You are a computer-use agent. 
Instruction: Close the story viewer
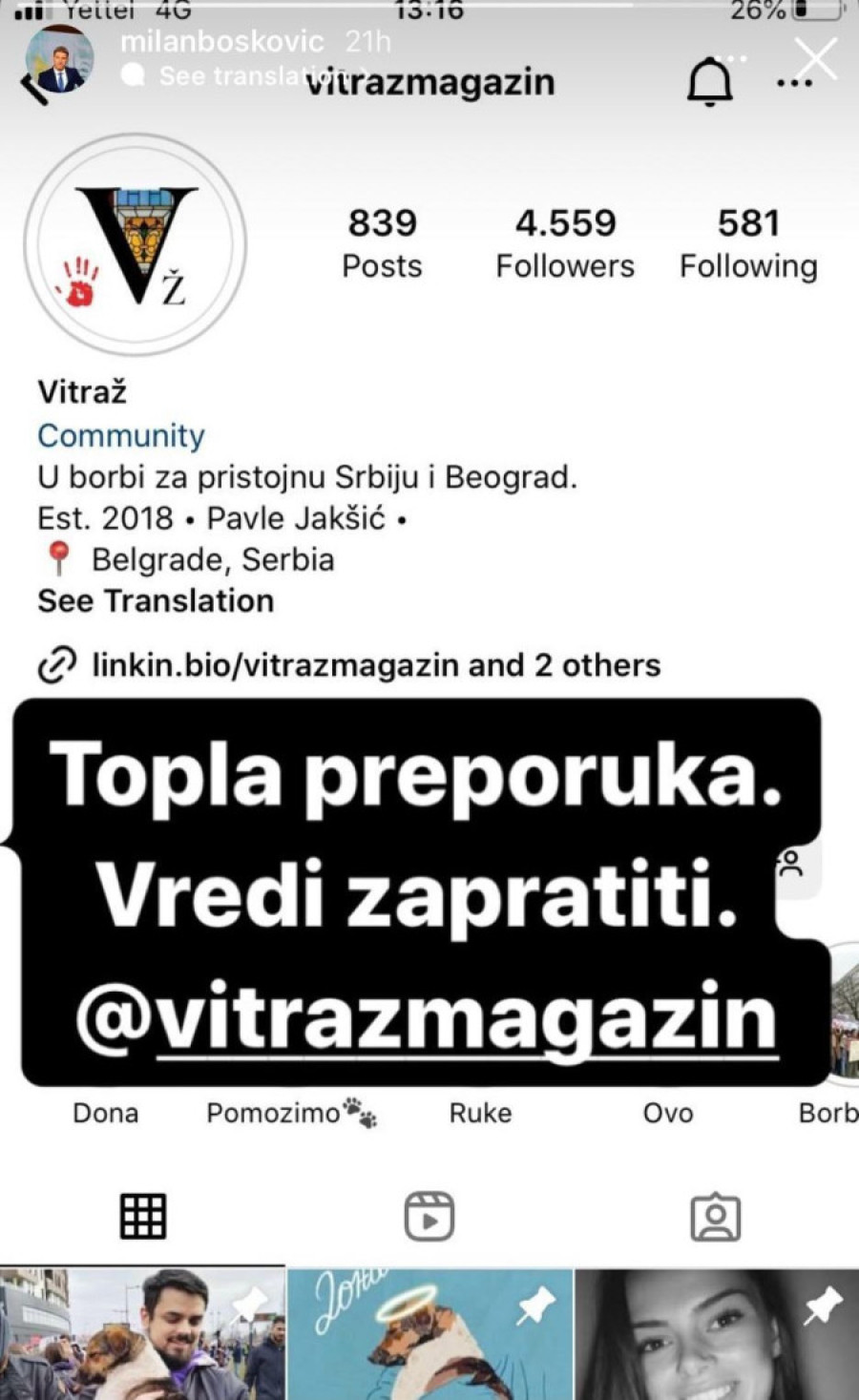pyautogui.click(x=817, y=59)
